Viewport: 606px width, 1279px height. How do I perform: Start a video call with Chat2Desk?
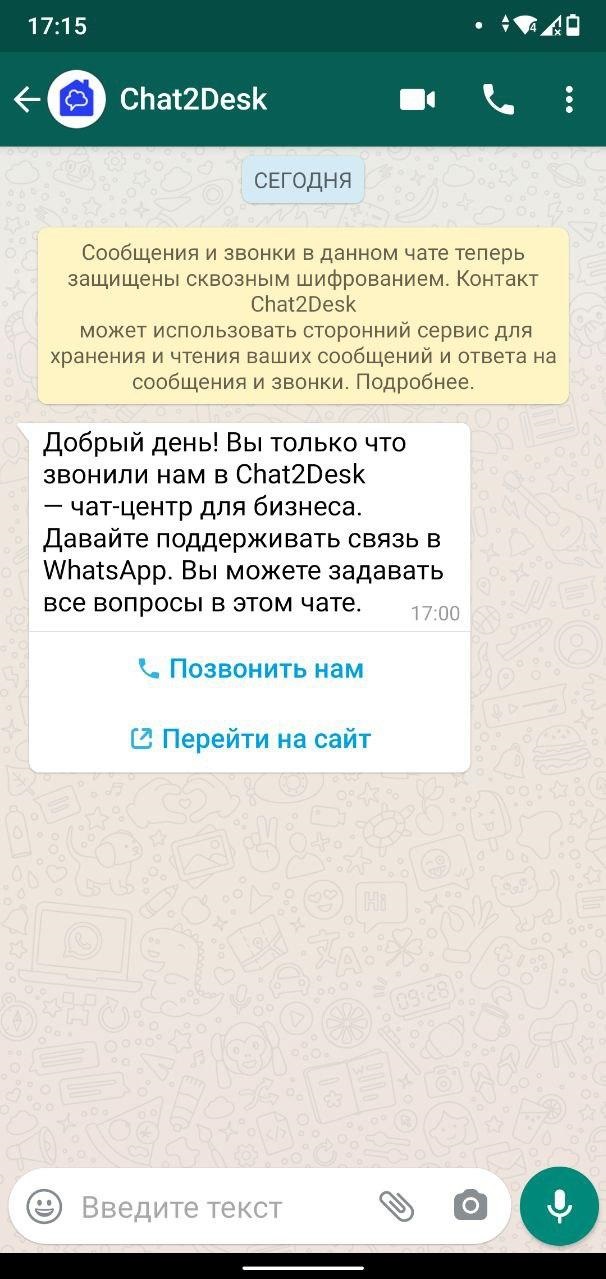417,99
